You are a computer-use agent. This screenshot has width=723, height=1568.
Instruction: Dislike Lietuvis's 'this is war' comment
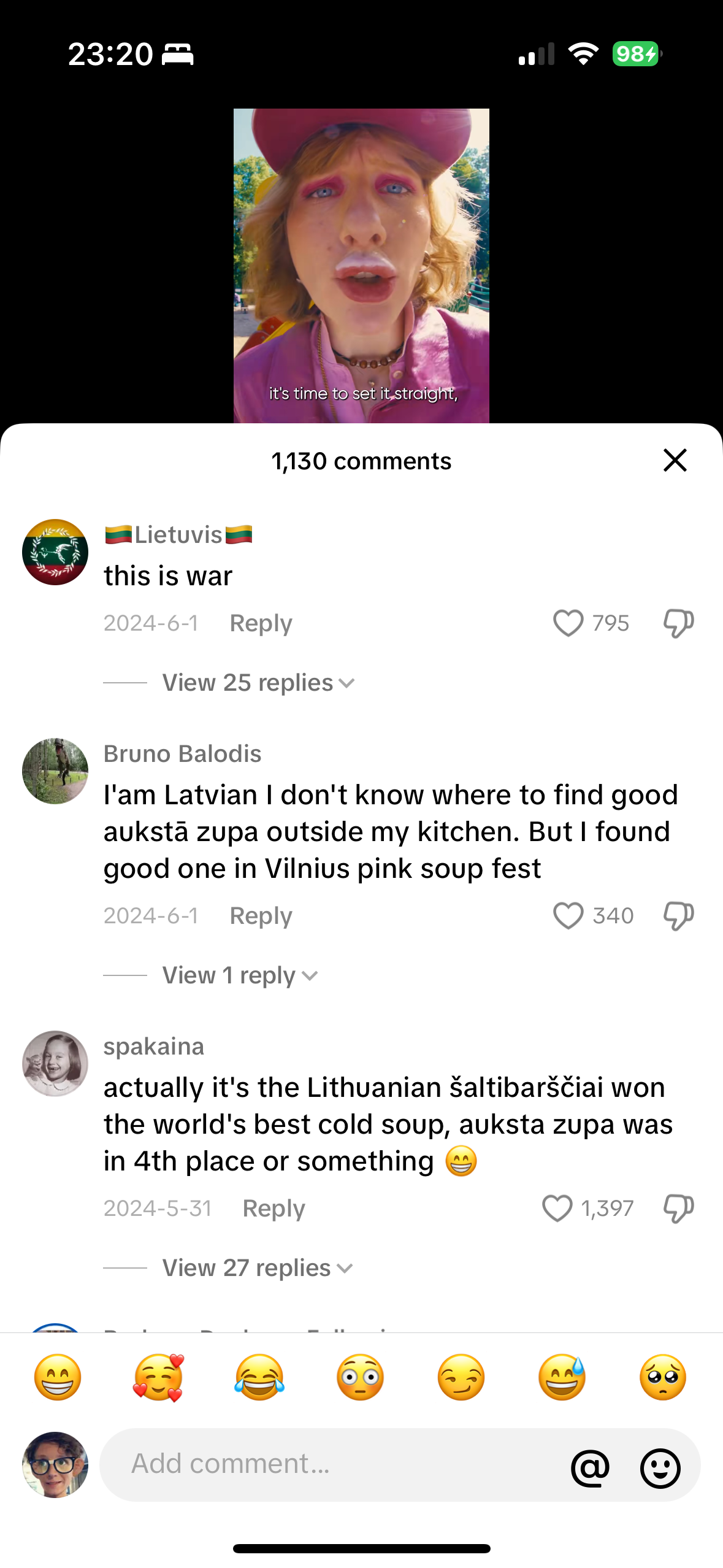pos(678,623)
